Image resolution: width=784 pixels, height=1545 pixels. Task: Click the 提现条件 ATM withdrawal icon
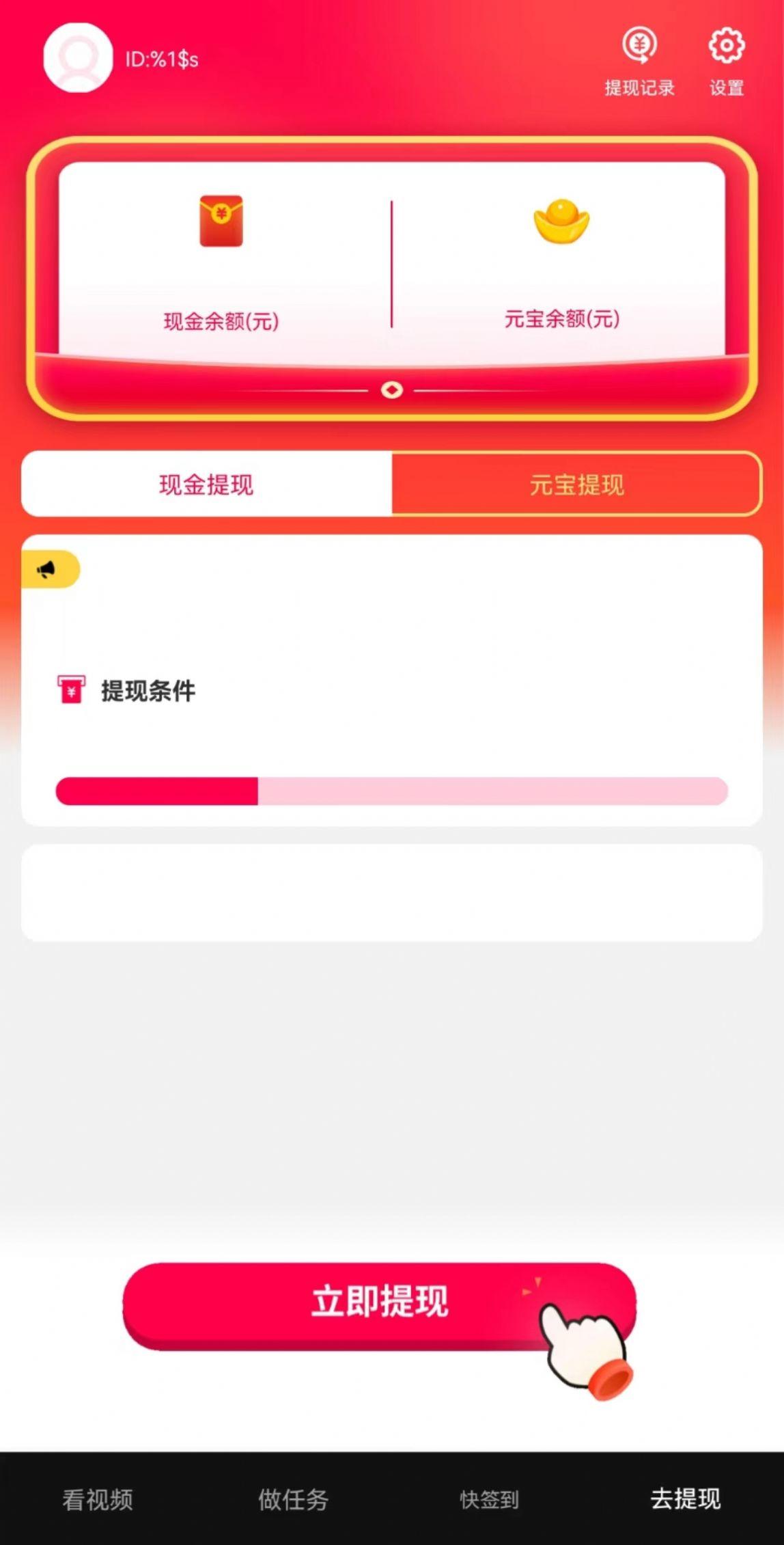coord(70,692)
